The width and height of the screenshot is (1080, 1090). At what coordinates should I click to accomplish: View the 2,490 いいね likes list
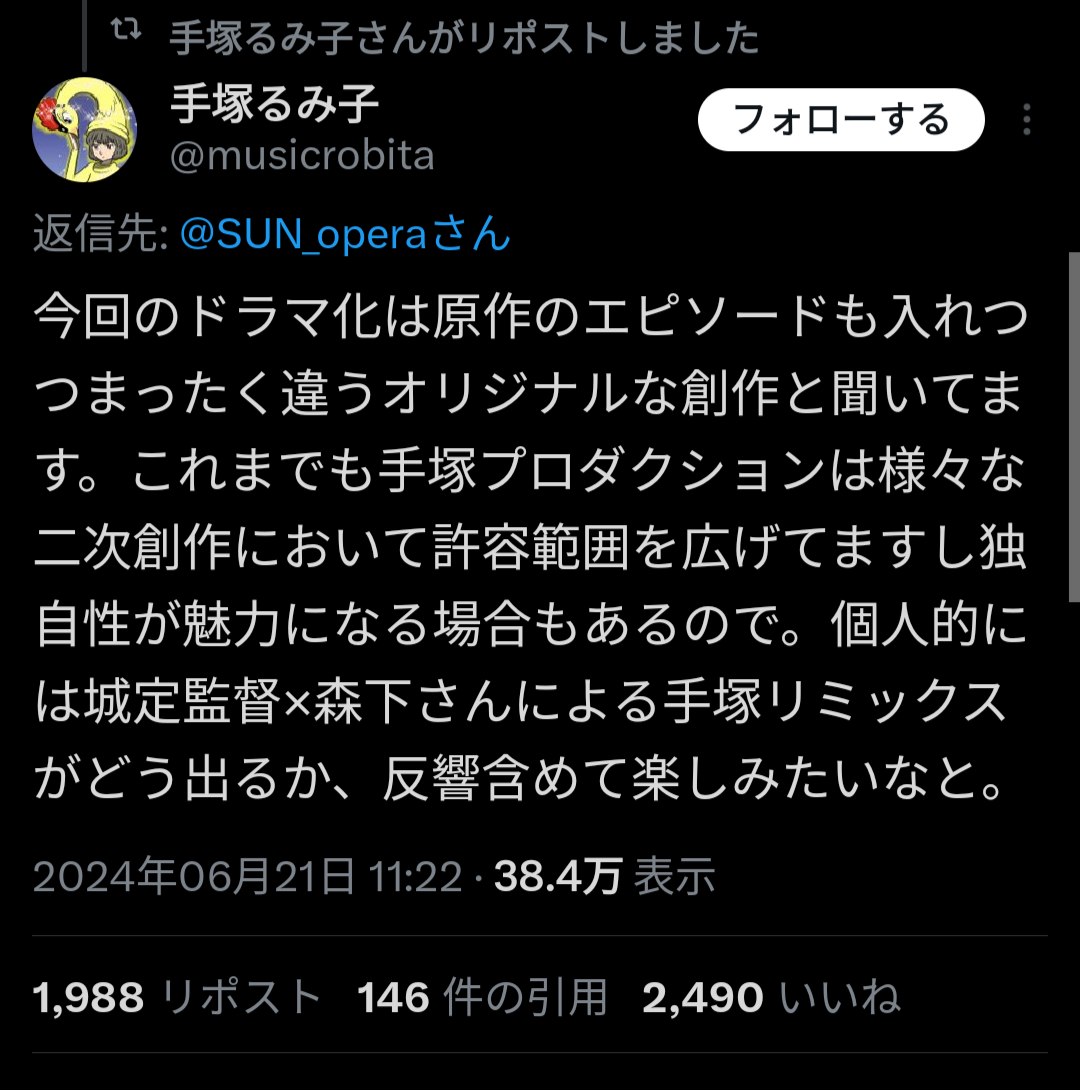click(770, 997)
